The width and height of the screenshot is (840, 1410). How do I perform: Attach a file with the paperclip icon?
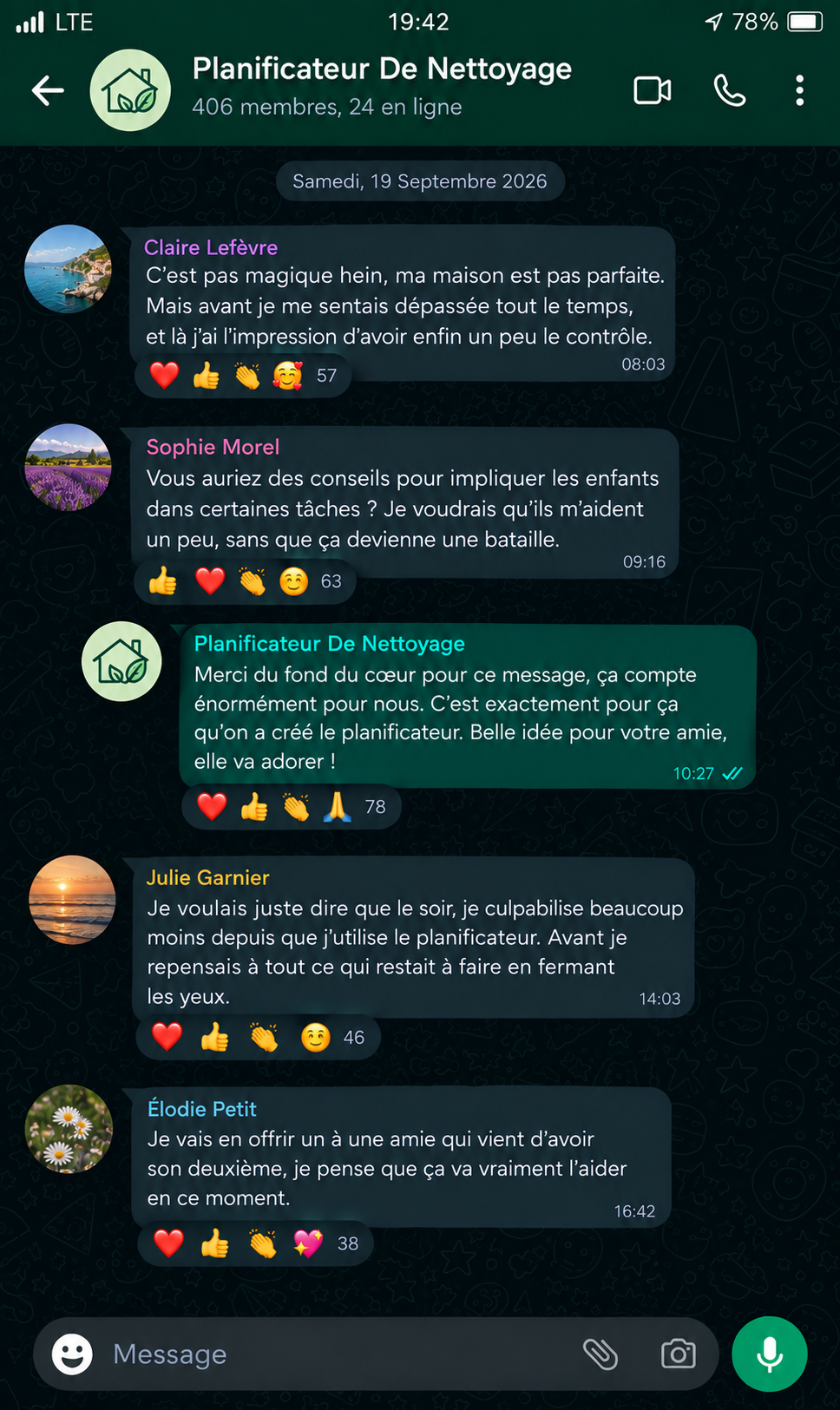(600, 1354)
